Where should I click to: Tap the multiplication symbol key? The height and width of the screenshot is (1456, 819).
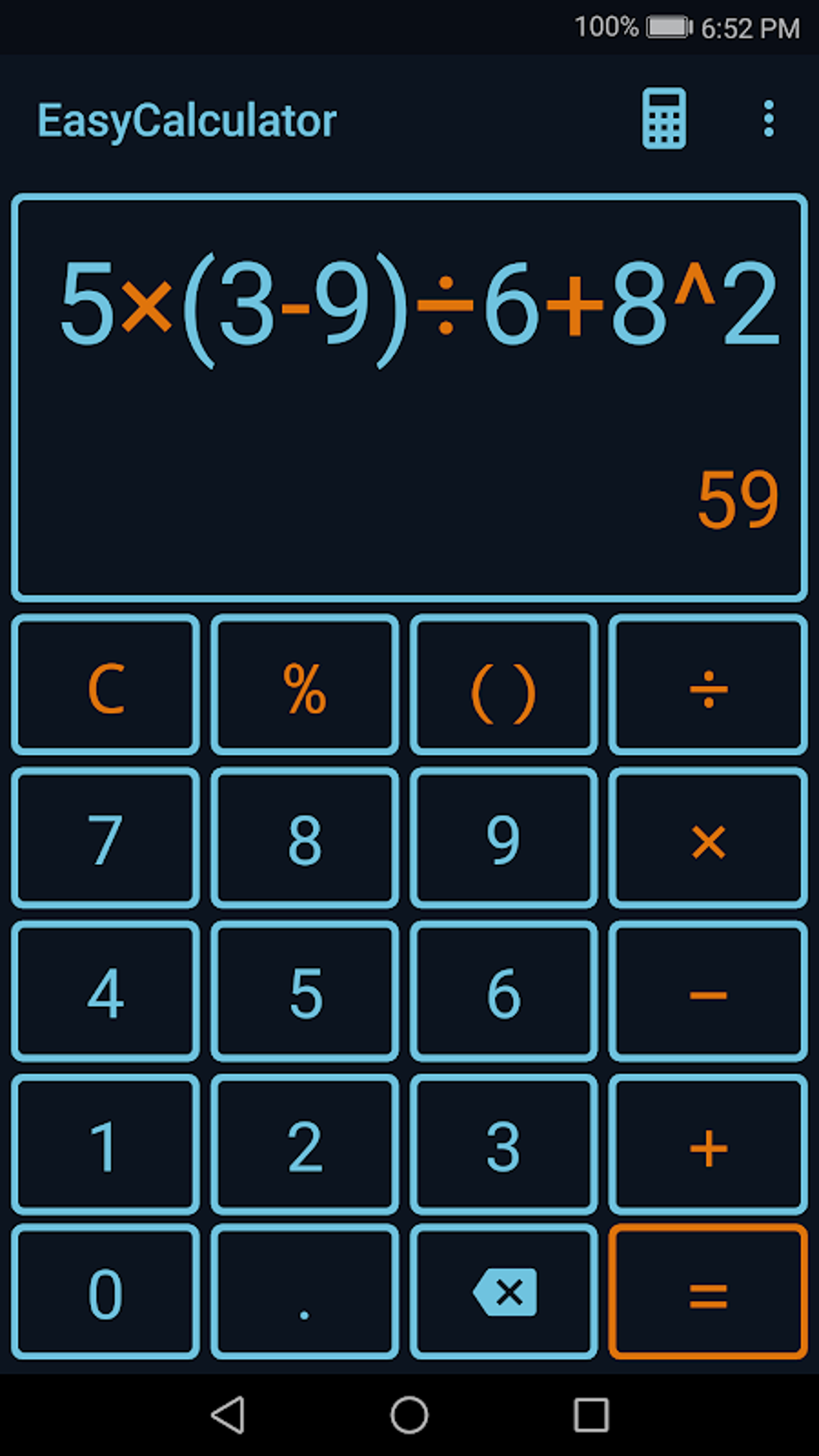tap(707, 840)
